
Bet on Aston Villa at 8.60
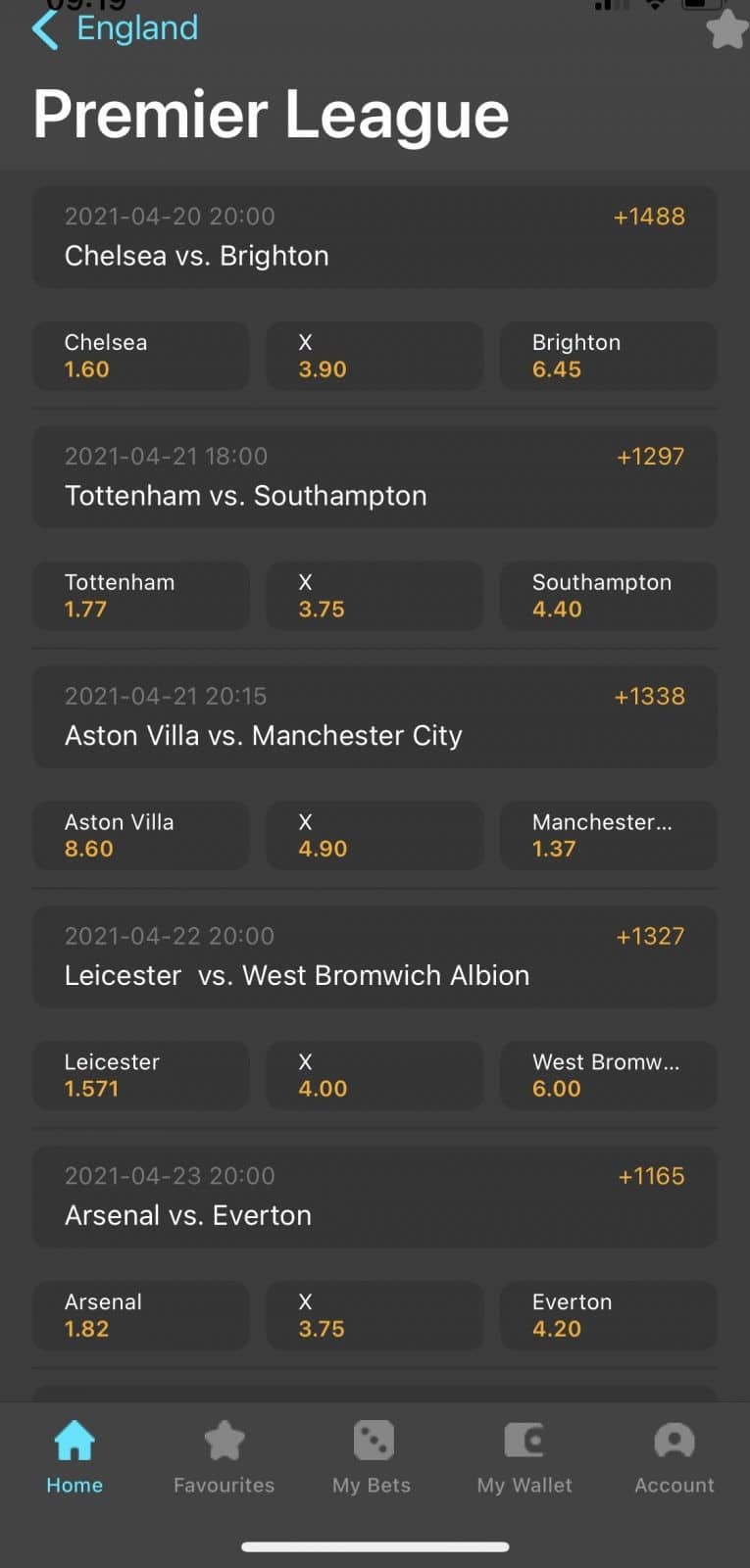tap(141, 836)
